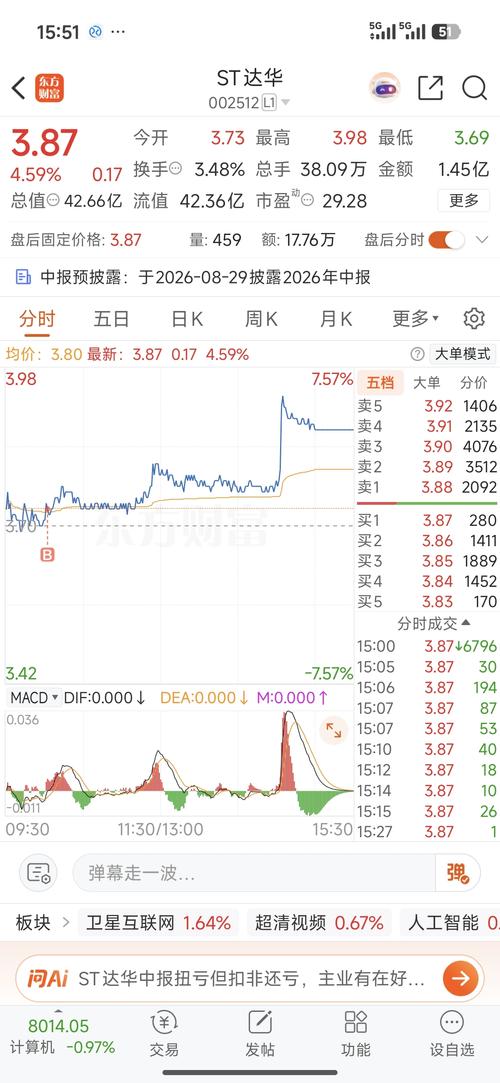Screen dimensions: 500x1083
Task: Share this stock page
Action: coord(430,88)
